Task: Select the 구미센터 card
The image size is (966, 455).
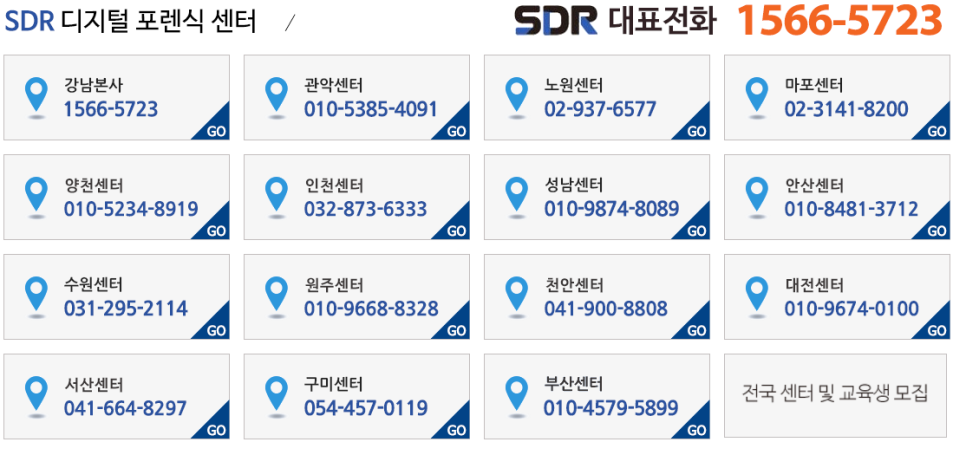Action: click(x=357, y=397)
